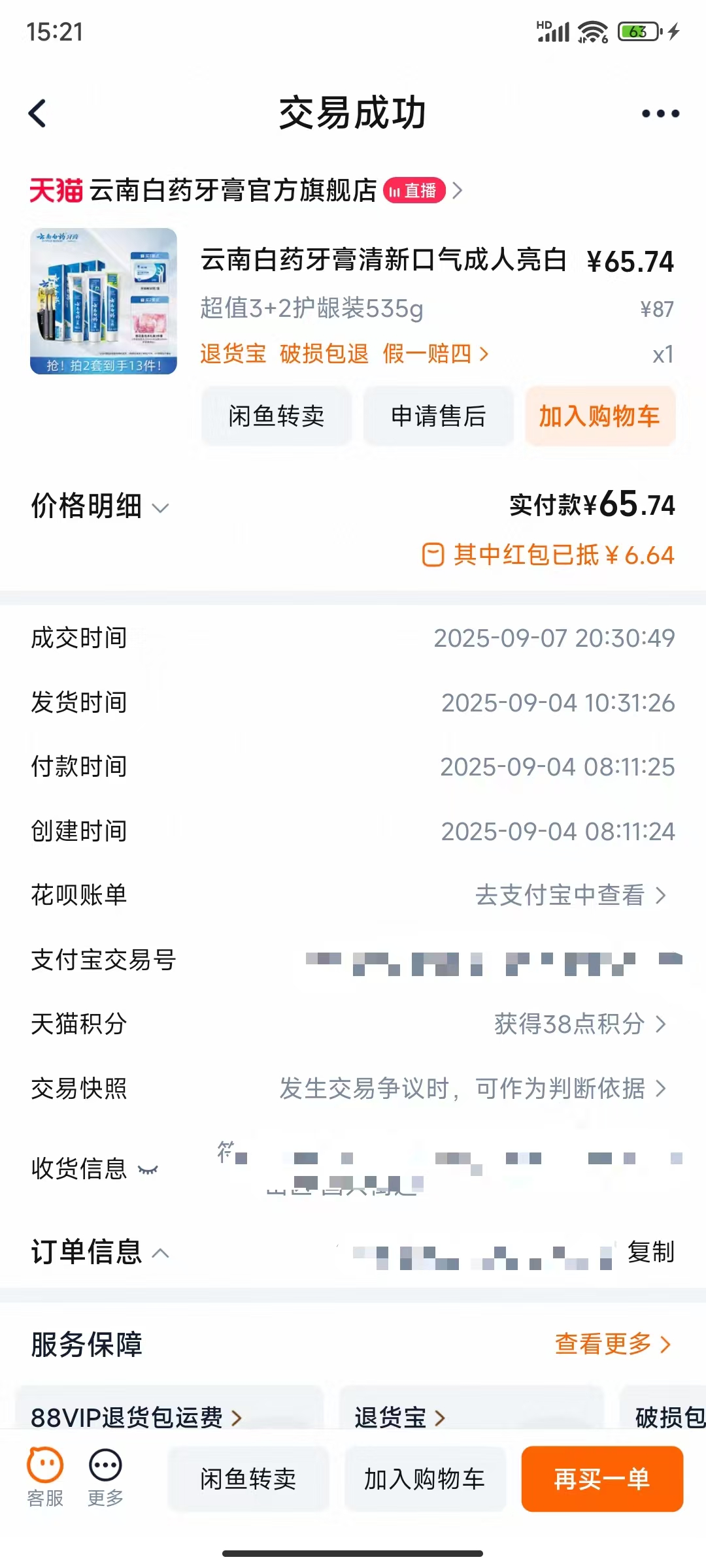Tap 闲鱼转卖 under the product

click(x=277, y=416)
